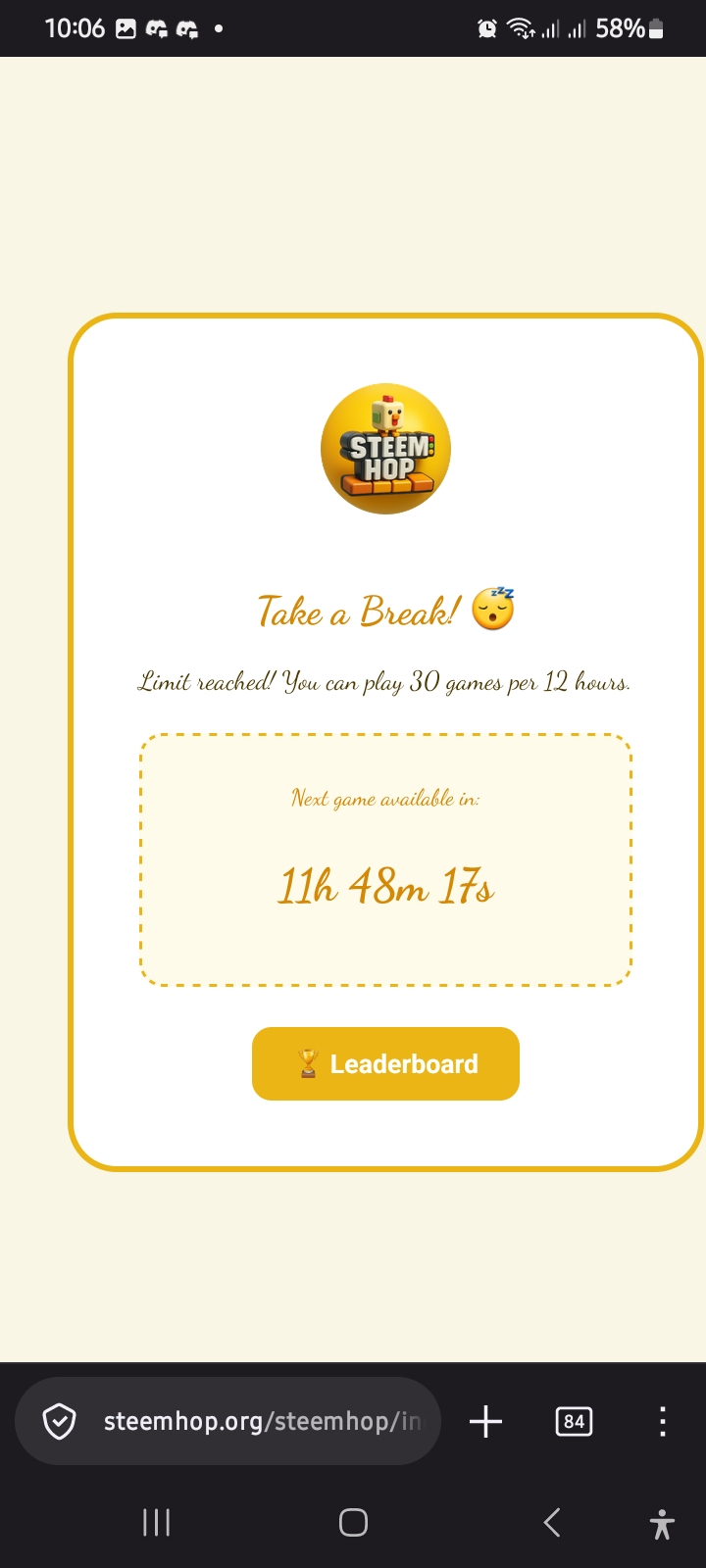Open a new browser tab
The width and height of the screenshot is (706, 1568).
(x=485, y=1421)
